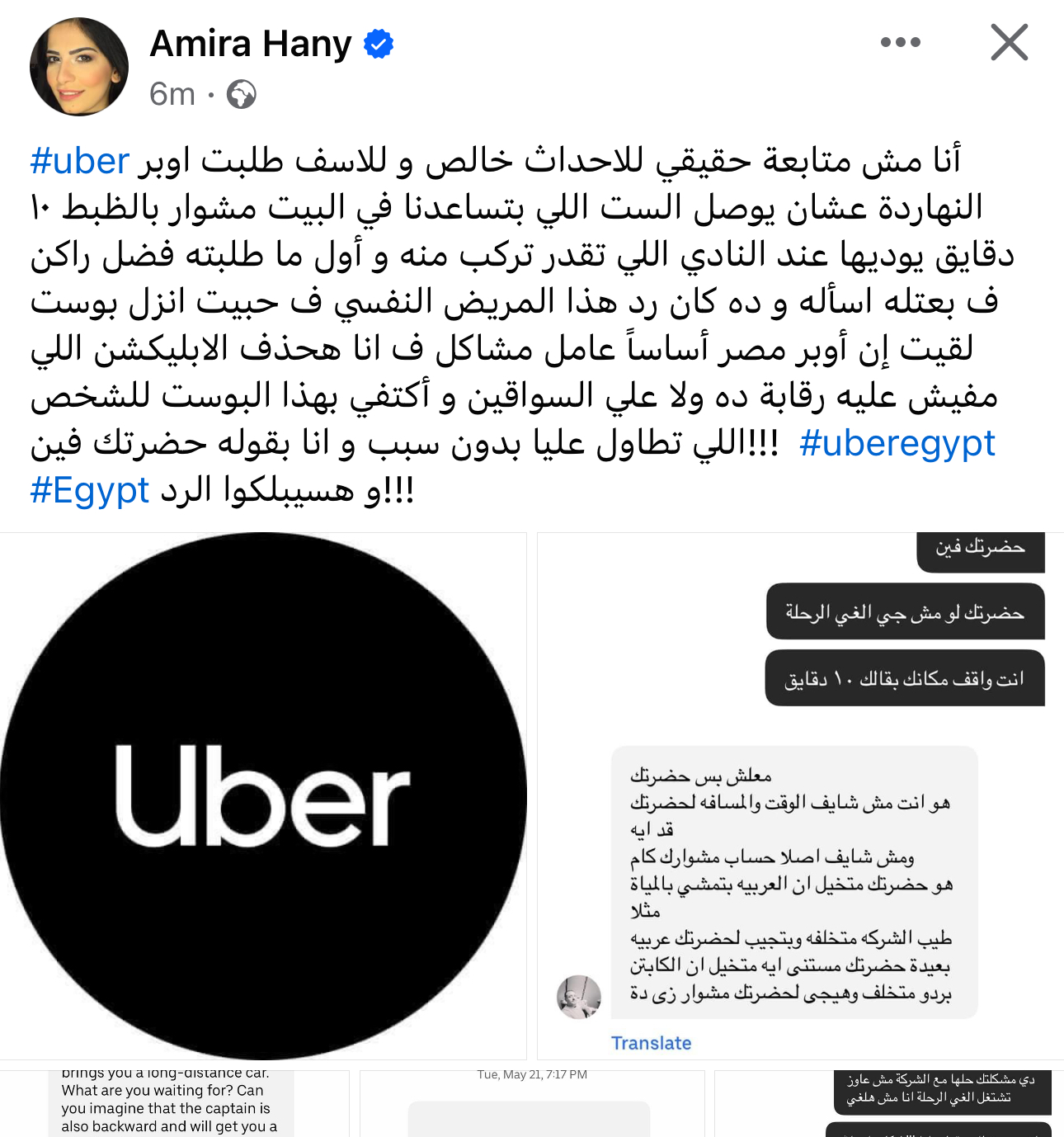View the Uber logo photo
This screenshot has width=1064, height=1137.
[262, 795]
